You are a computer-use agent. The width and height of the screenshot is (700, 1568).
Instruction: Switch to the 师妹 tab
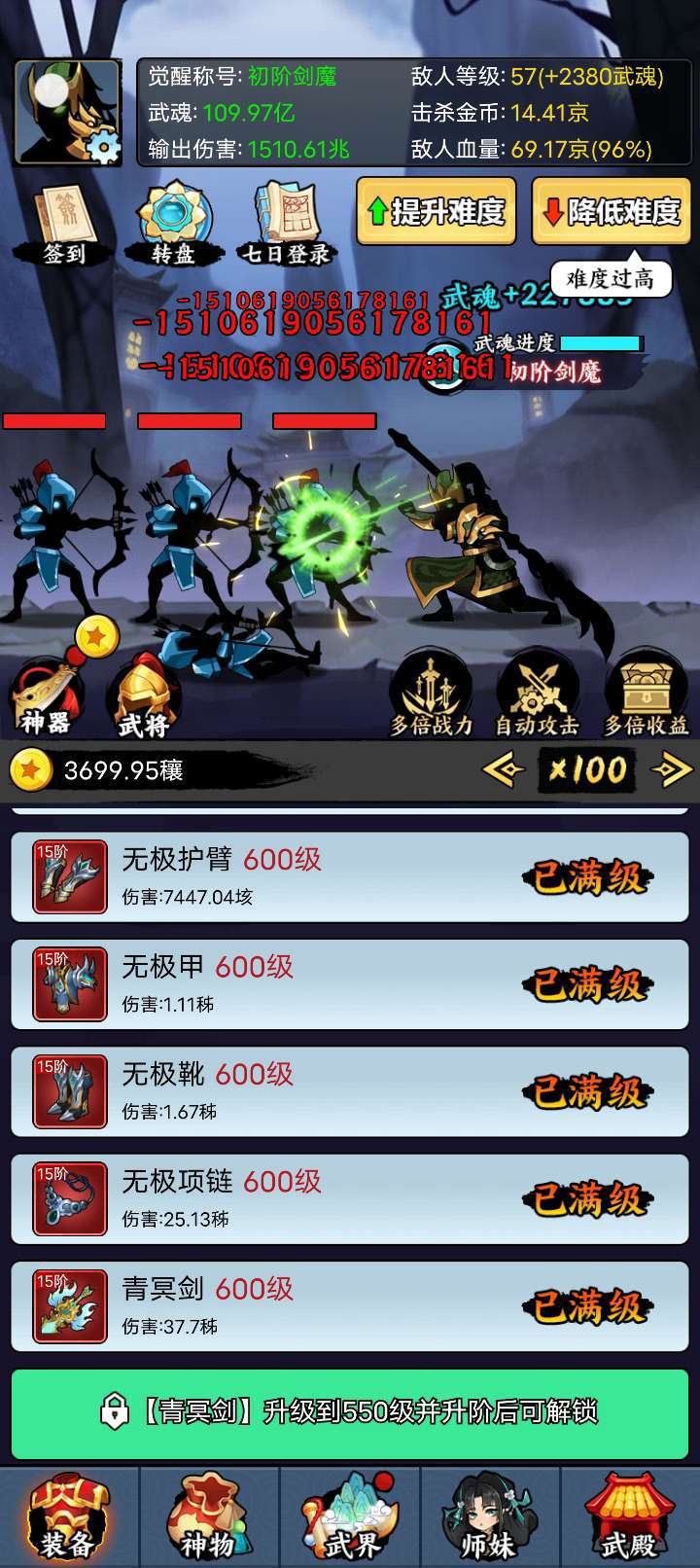click(x=489, y=1517)
